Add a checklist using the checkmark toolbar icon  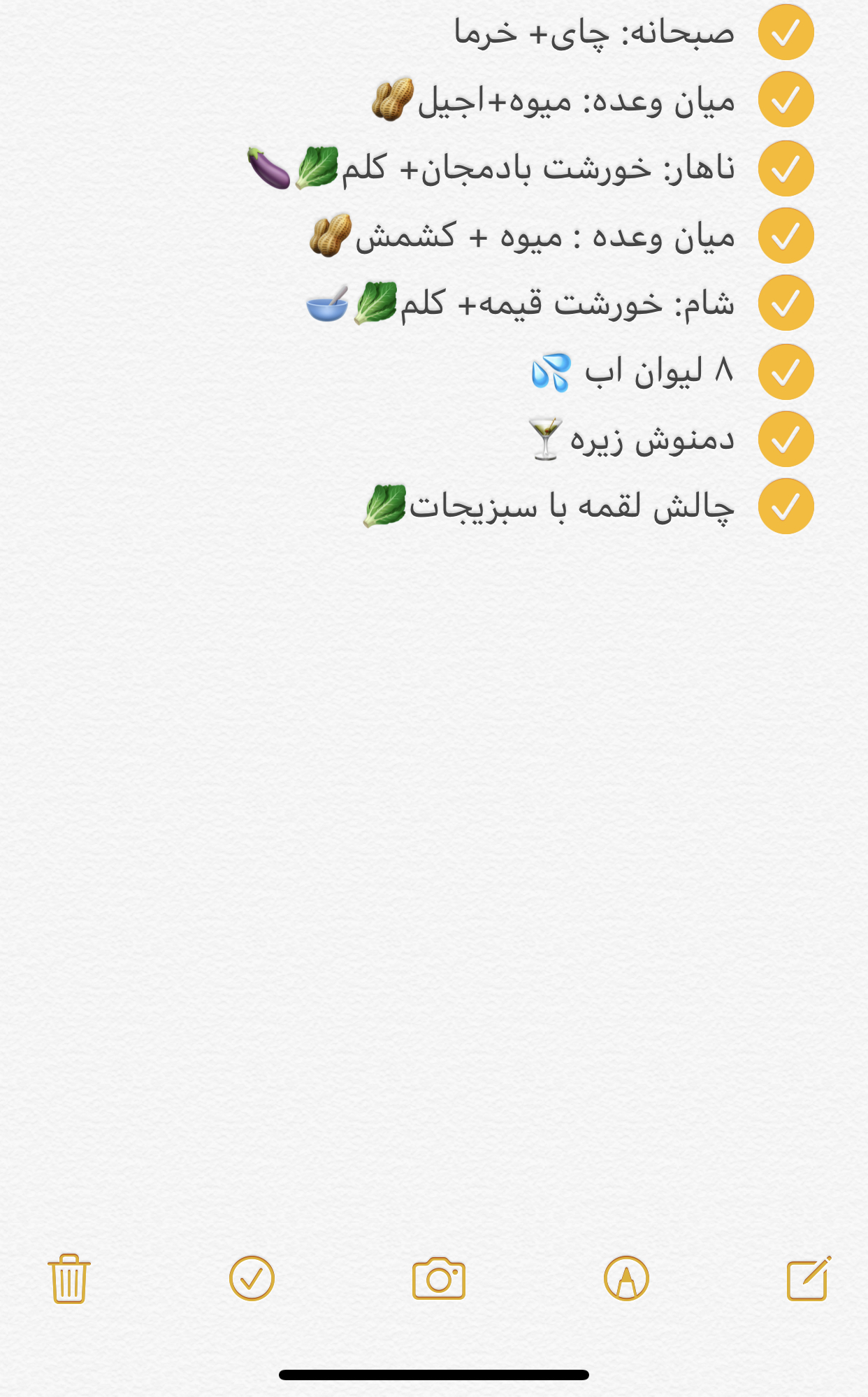pos(252,1278)
